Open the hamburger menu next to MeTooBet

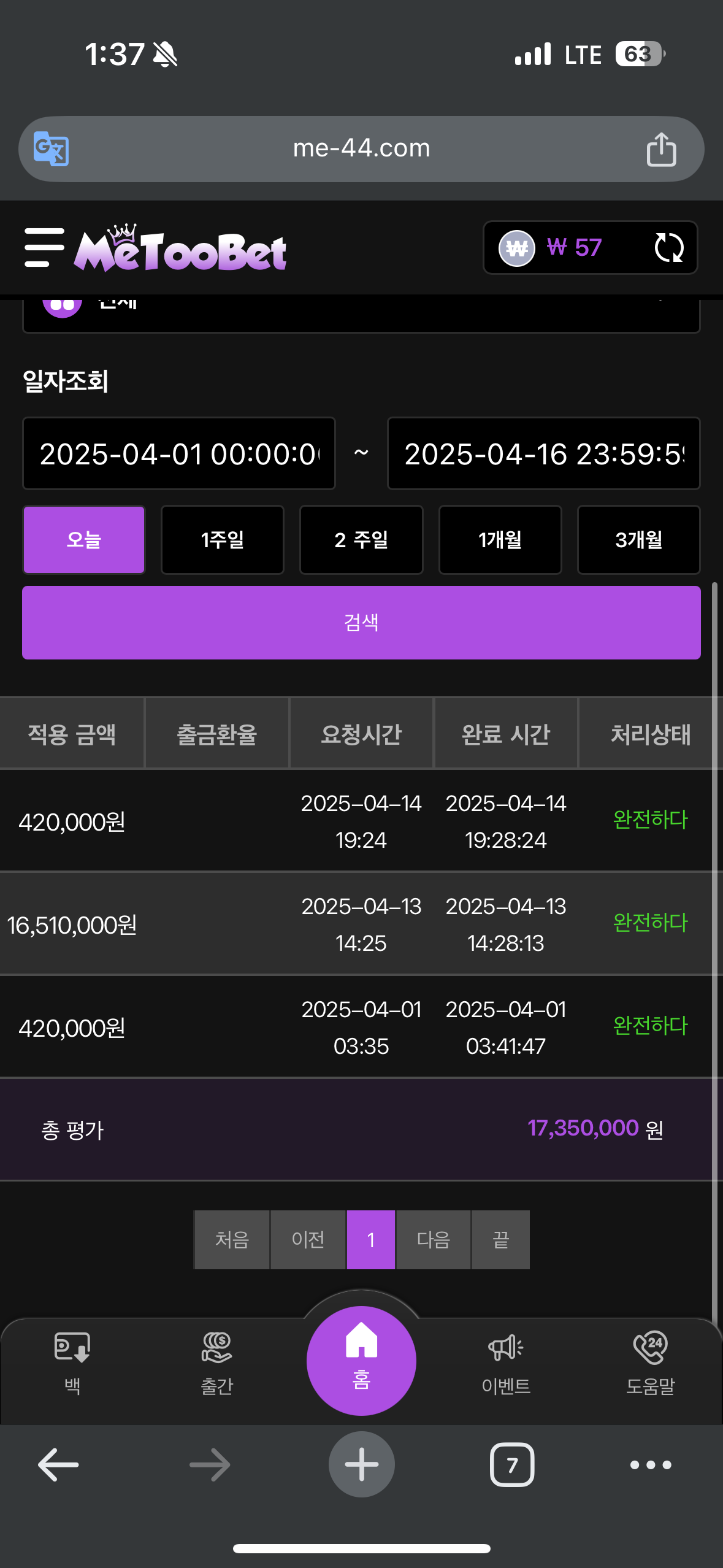[x=44, y=248]
